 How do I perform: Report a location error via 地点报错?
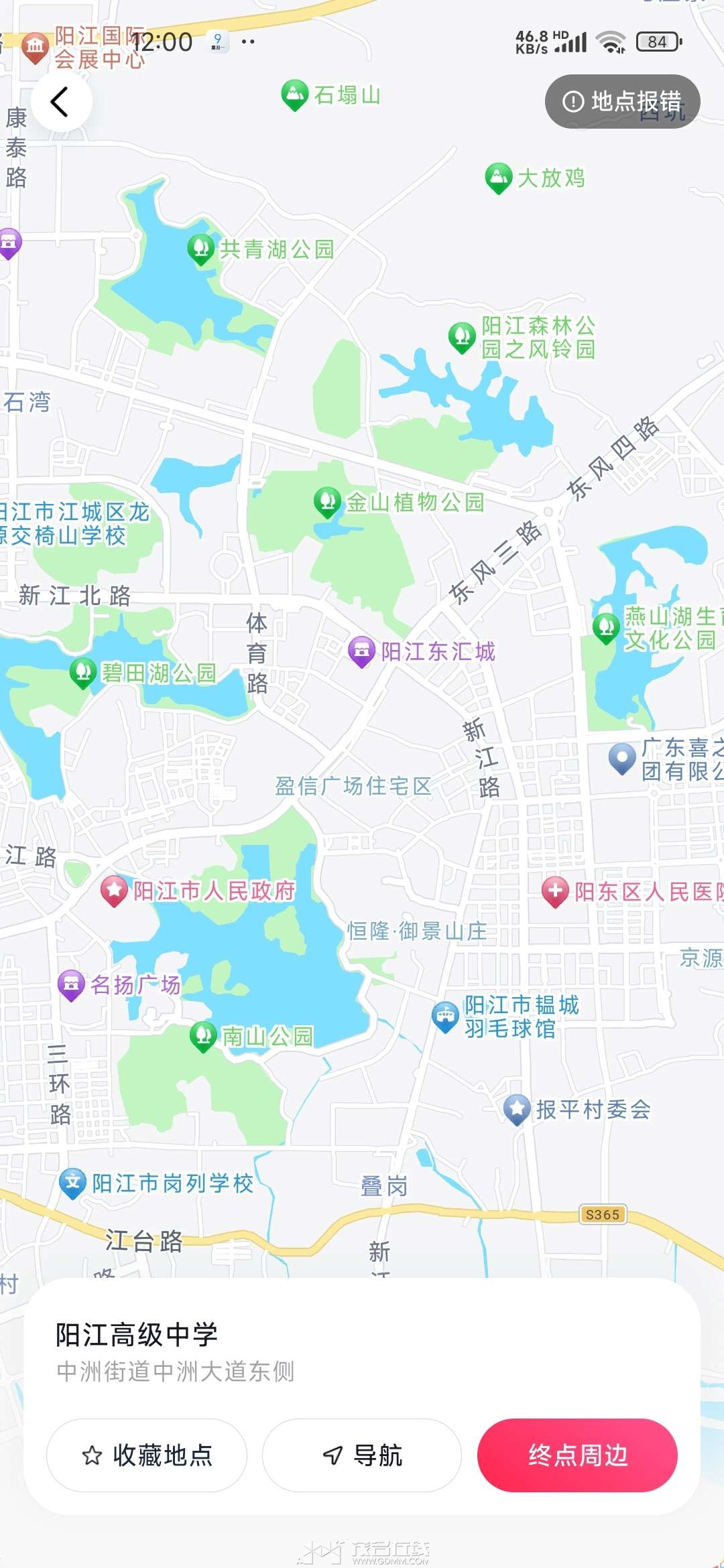click(622, 102)
